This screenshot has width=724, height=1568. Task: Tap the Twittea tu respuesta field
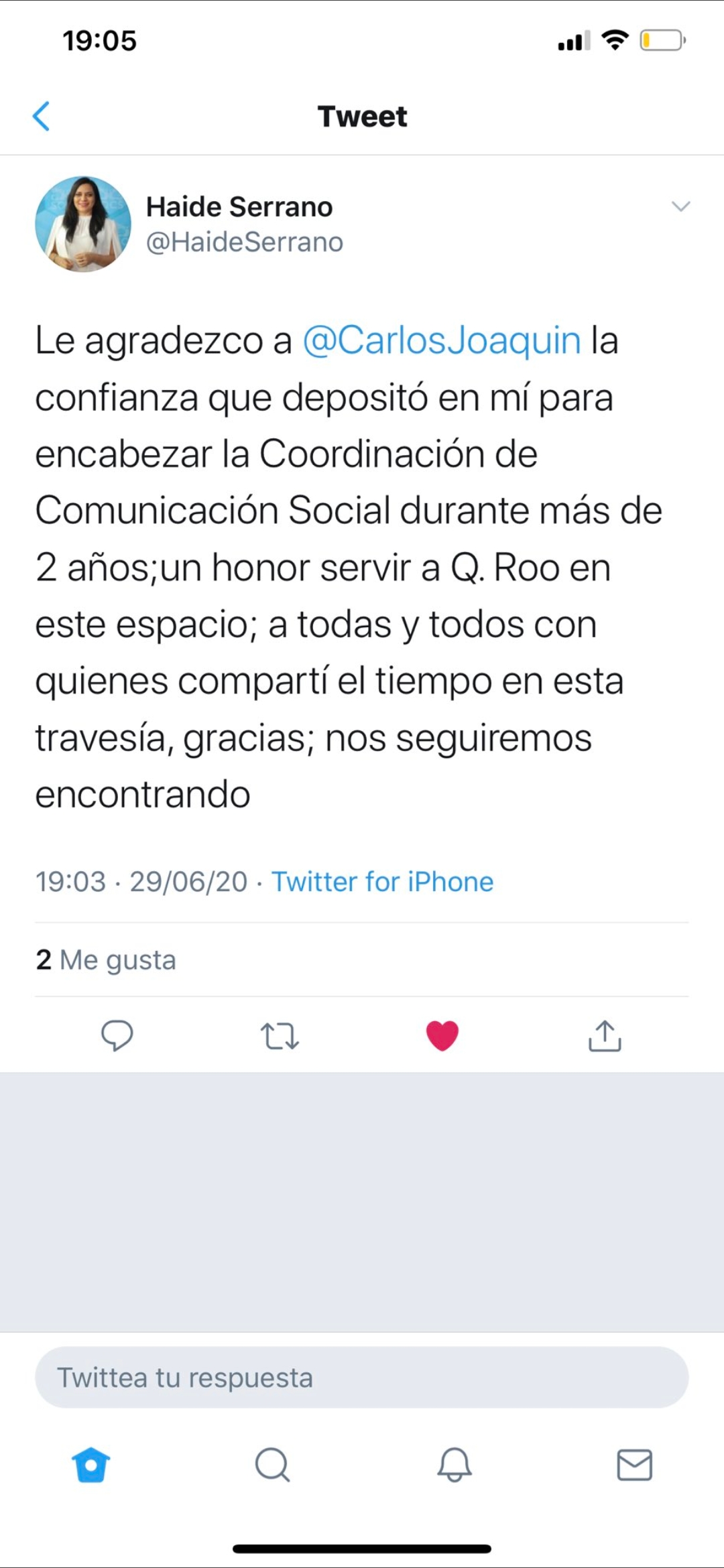tap(362, 1378)
